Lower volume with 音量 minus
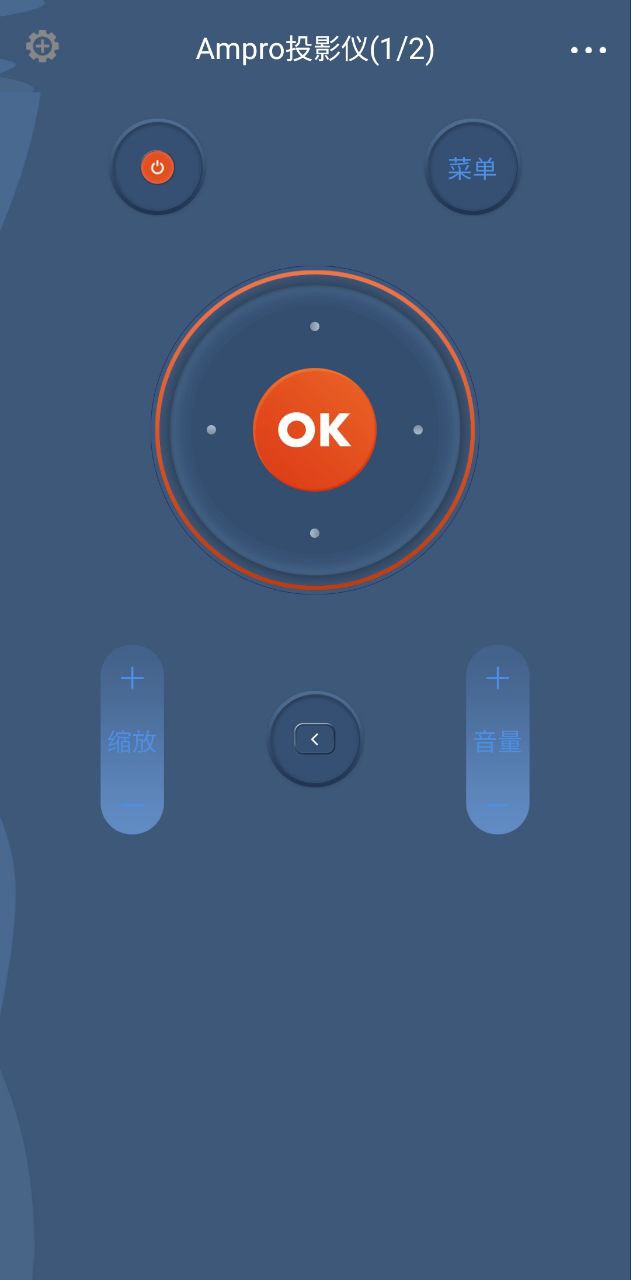Screen dimensions: 631x1280 pyautogui.click(x=497, y=805)
